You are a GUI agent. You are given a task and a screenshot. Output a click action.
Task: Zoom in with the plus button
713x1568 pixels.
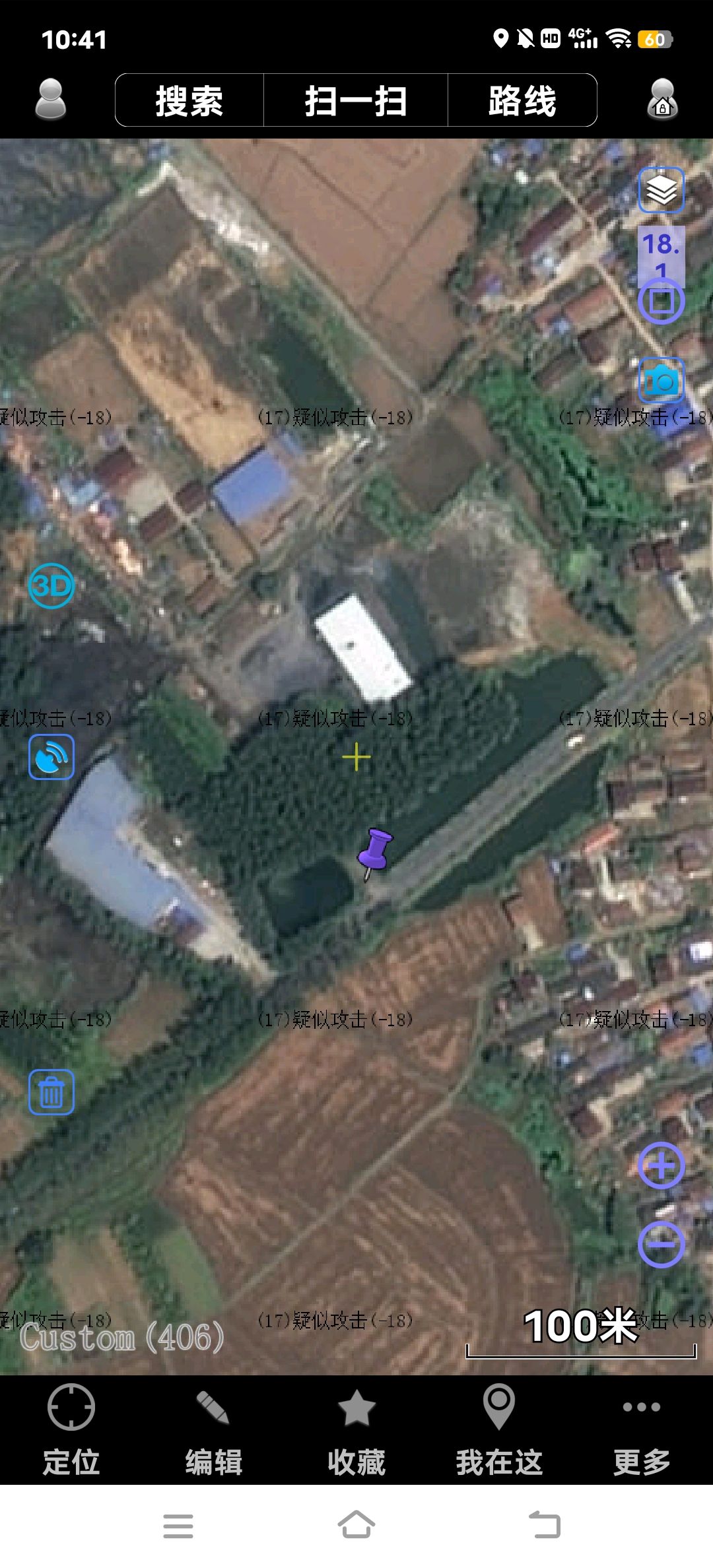coord(661,1165)
